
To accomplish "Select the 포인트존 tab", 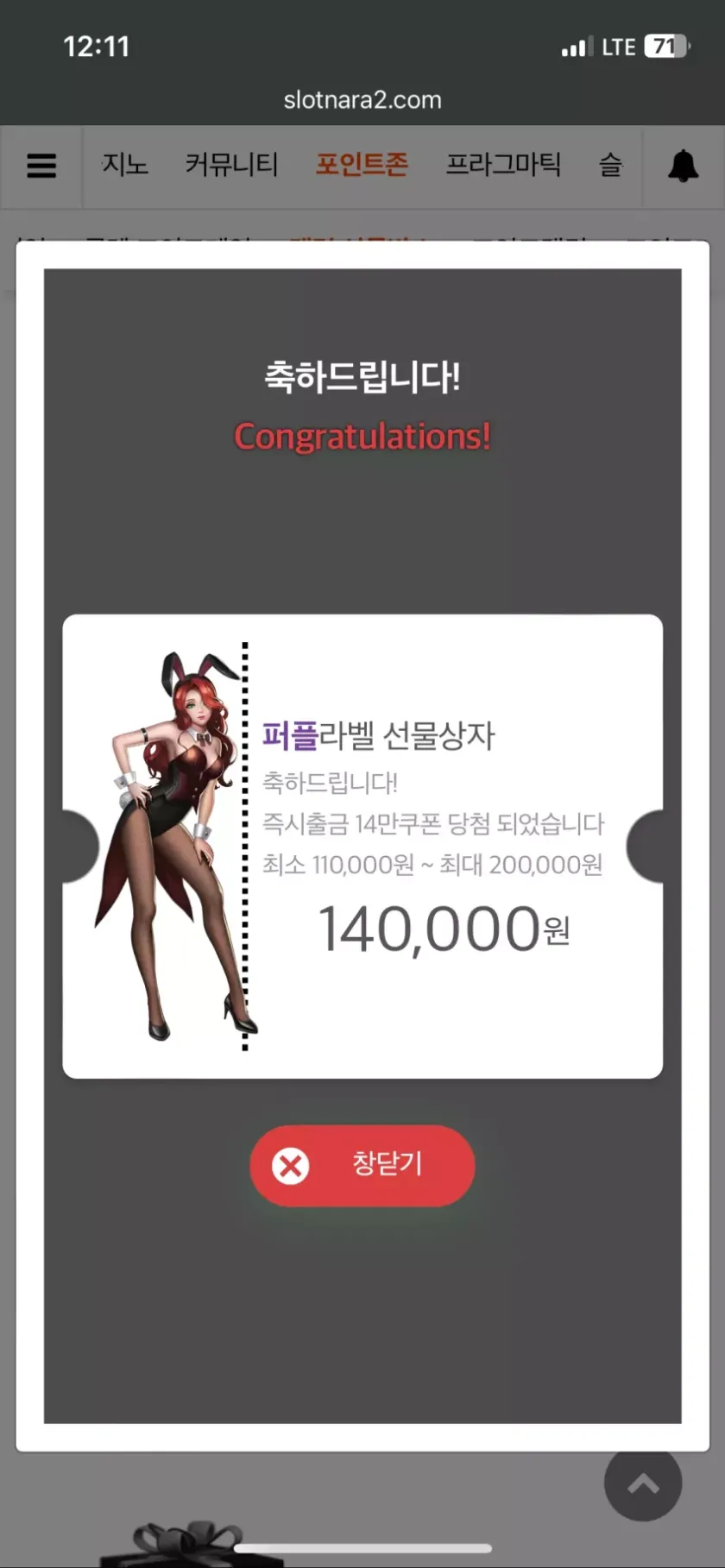I will coord(362,164).
